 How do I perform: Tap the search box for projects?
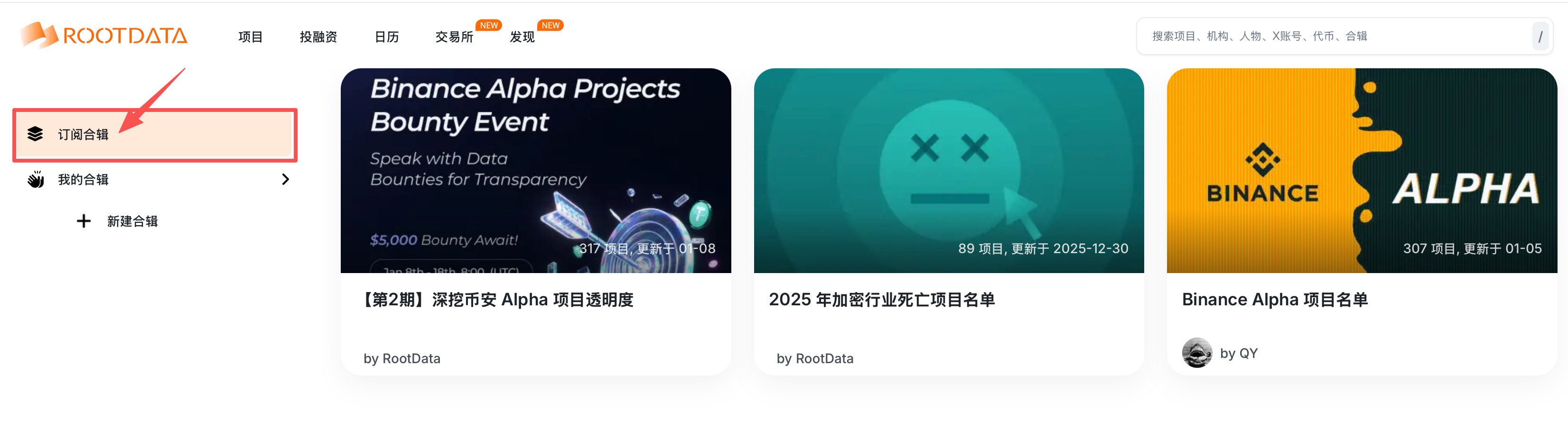coord(1333,37)
